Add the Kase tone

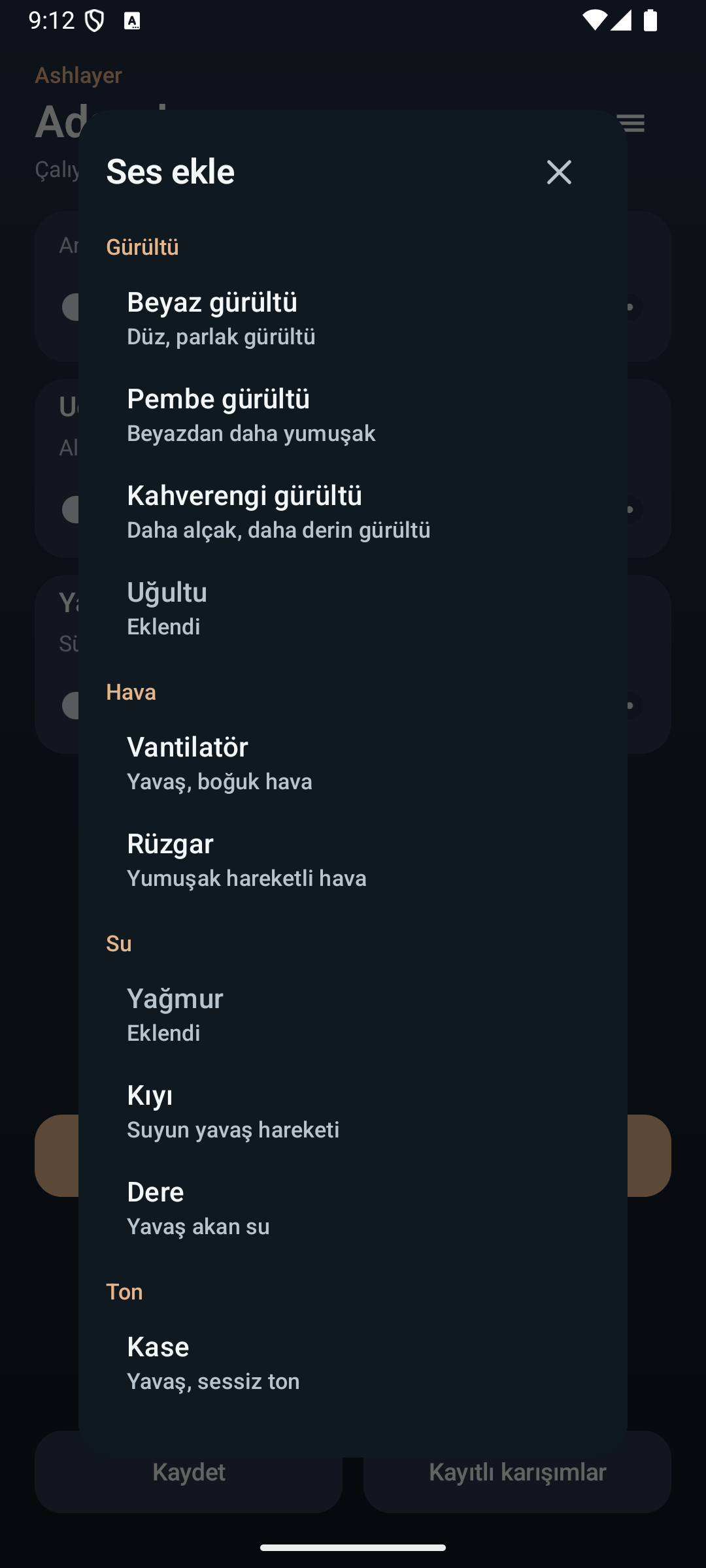pos(353,1363)
